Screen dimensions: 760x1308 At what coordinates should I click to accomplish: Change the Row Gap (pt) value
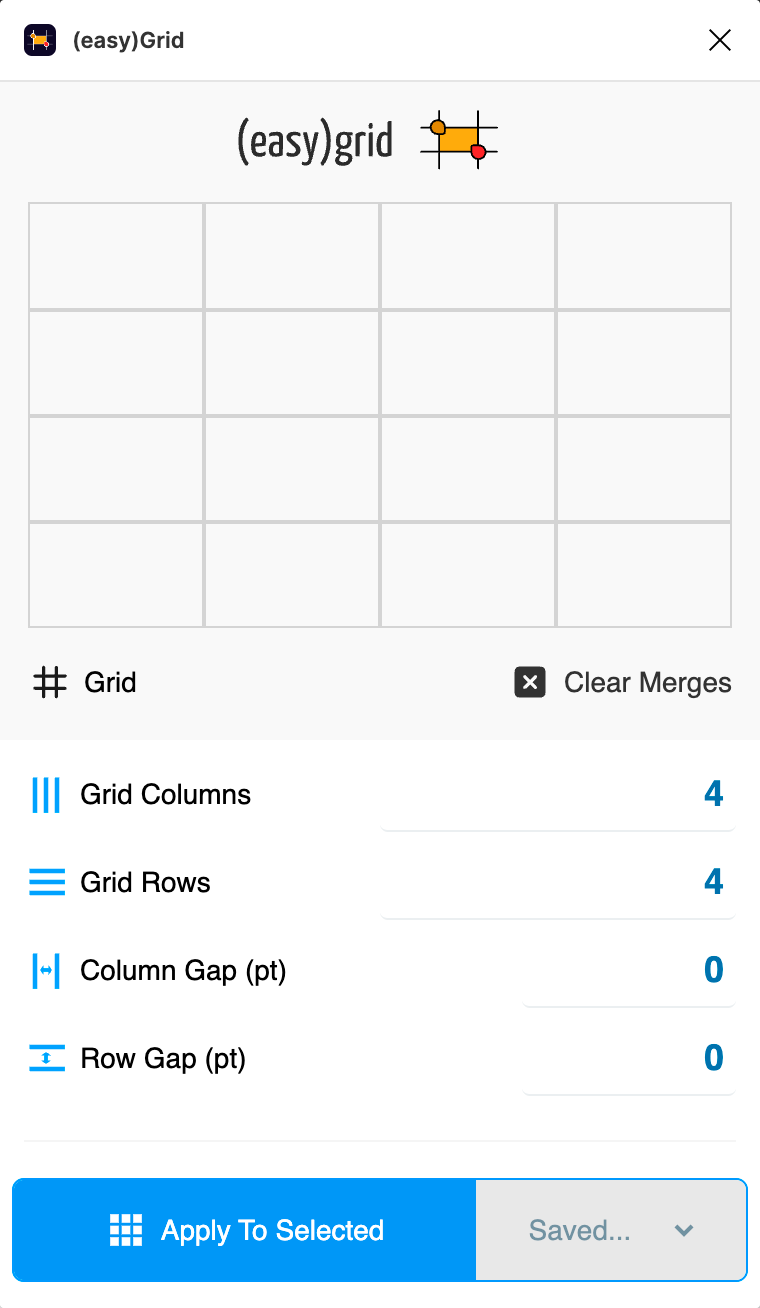(x=629, y=1059)
